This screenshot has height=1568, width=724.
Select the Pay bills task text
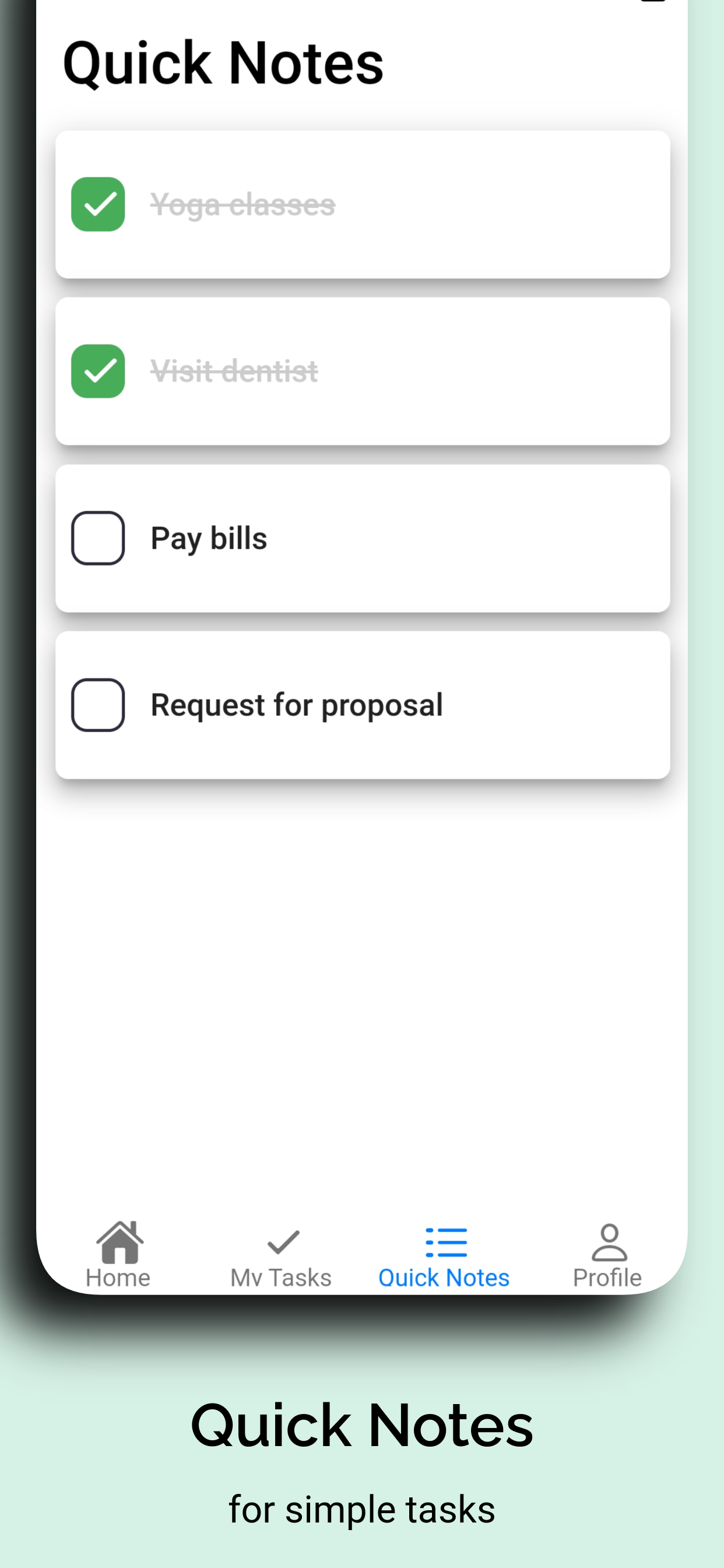208,538
